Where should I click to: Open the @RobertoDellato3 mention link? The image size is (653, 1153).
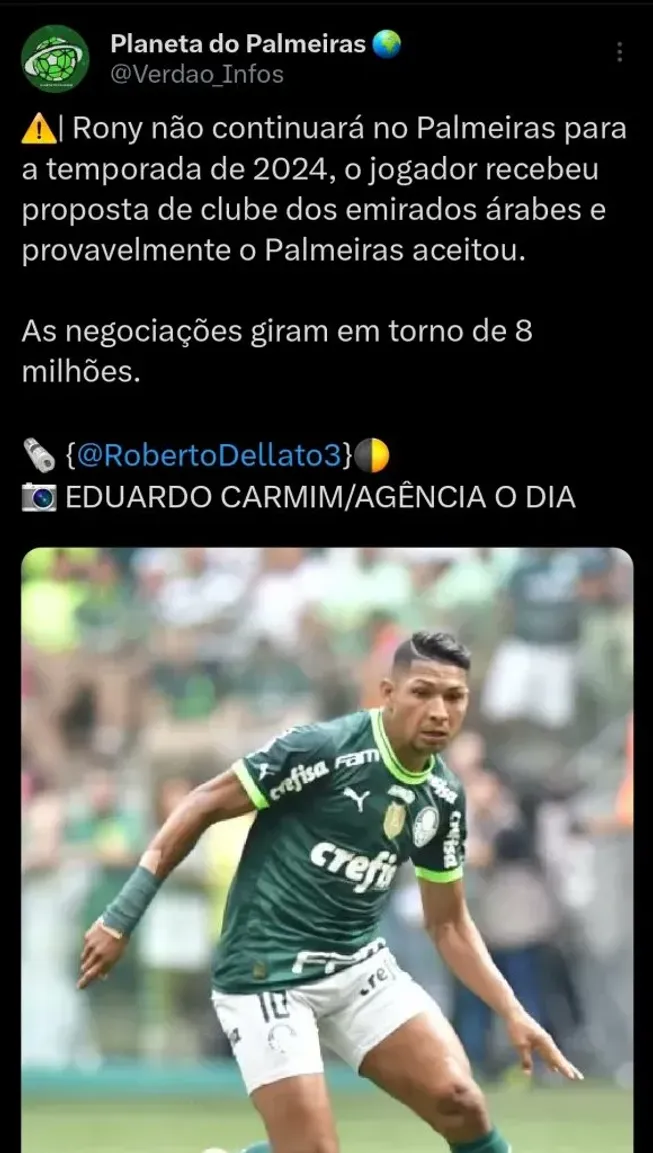[210, 456]
